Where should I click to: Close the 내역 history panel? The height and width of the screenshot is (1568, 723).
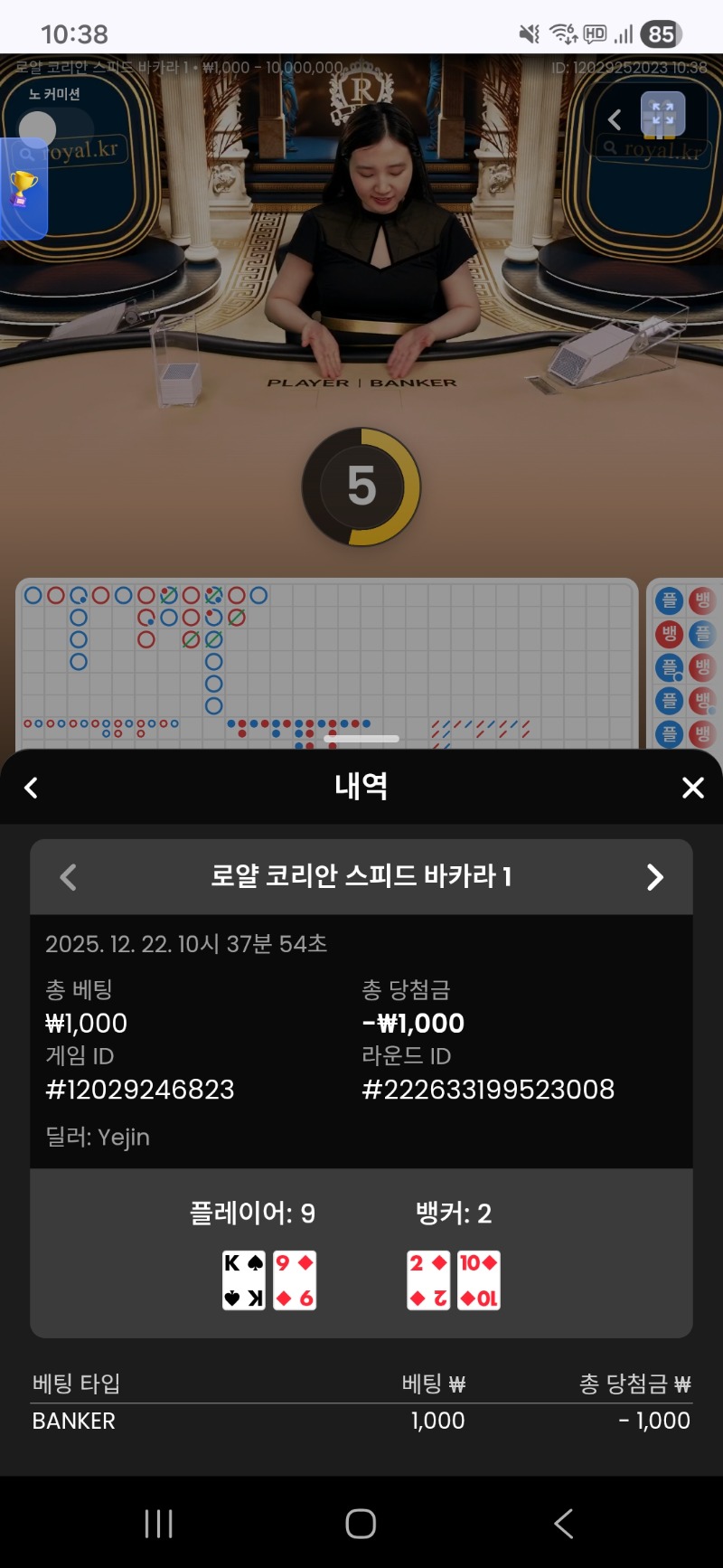(692, 788)
